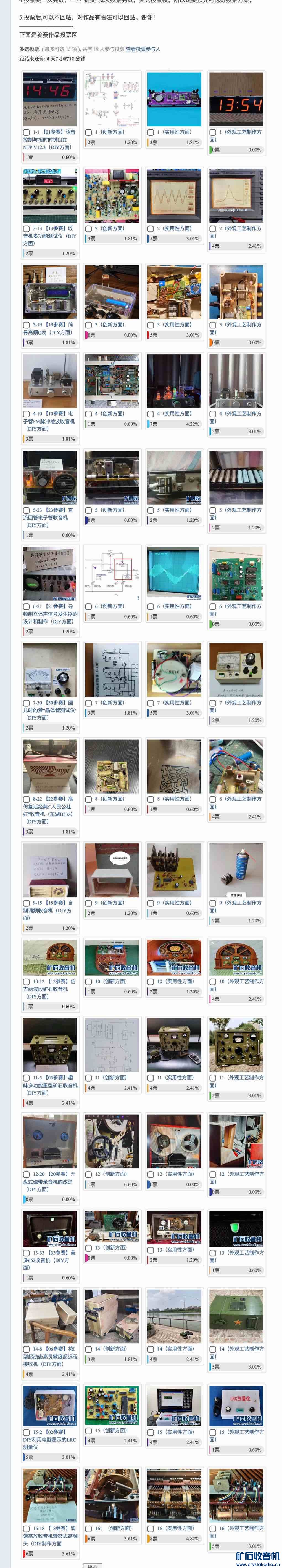Tick 14（外观工艺制作方面）checkbox
The image size is (282, 1568).
click(x=213, y=1349)
